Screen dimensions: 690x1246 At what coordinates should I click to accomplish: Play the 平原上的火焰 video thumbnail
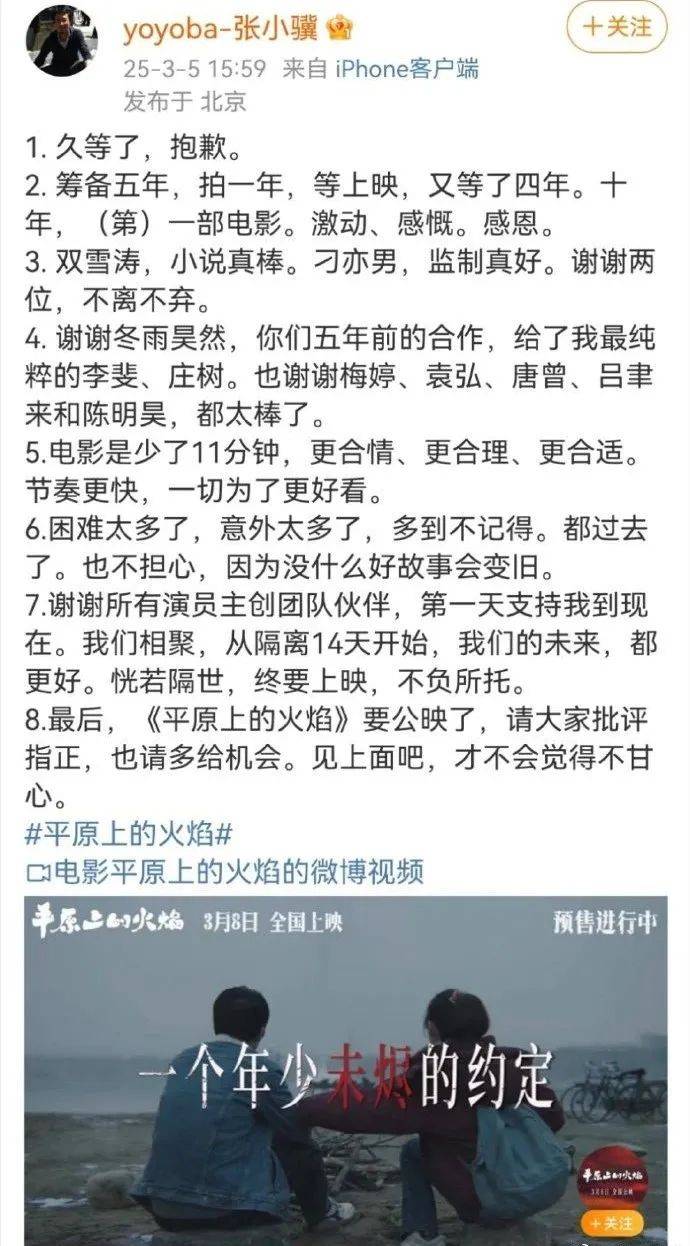[345, 1070]
